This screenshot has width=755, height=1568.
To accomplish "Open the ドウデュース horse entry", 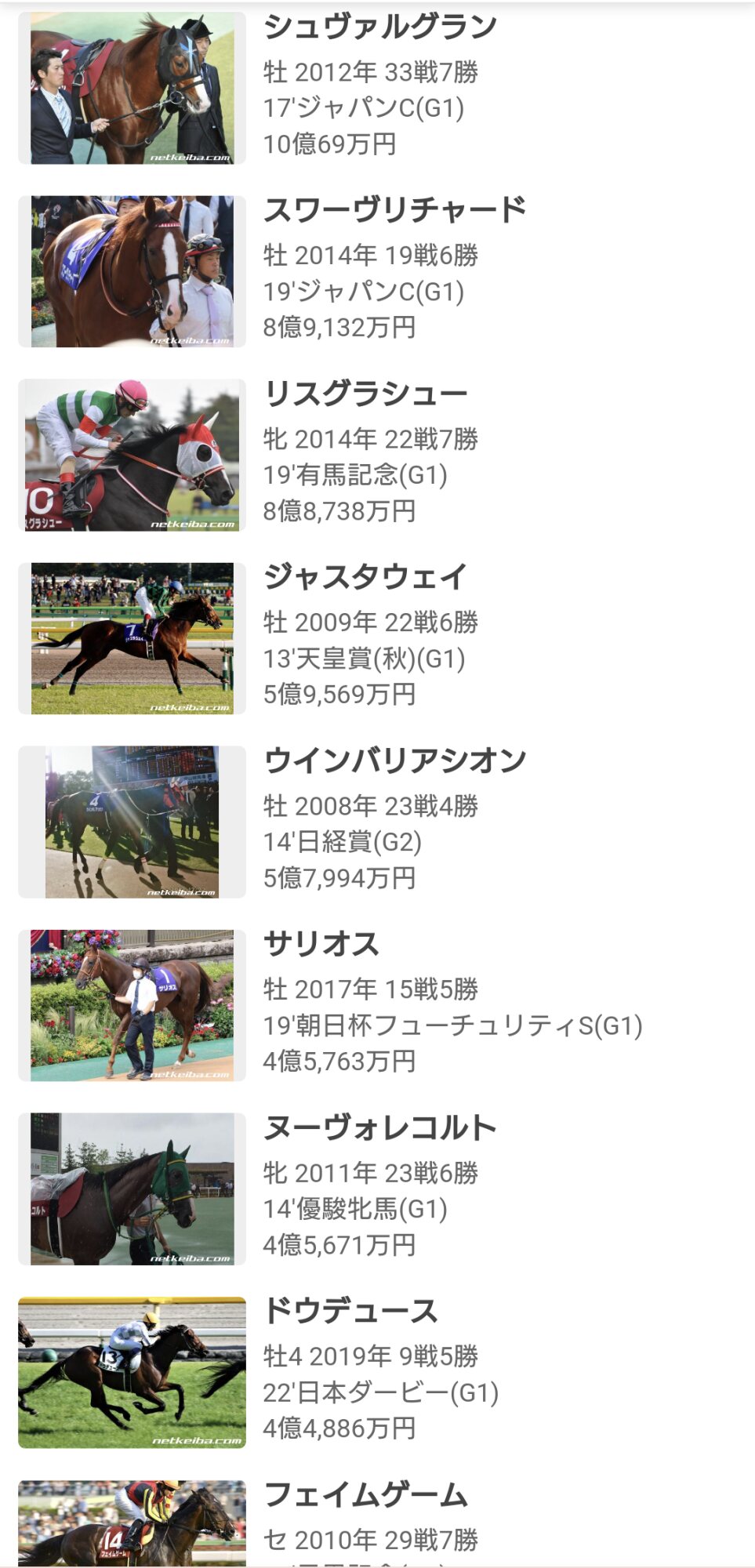I will pyautogui.click(x=377, y=1372).
